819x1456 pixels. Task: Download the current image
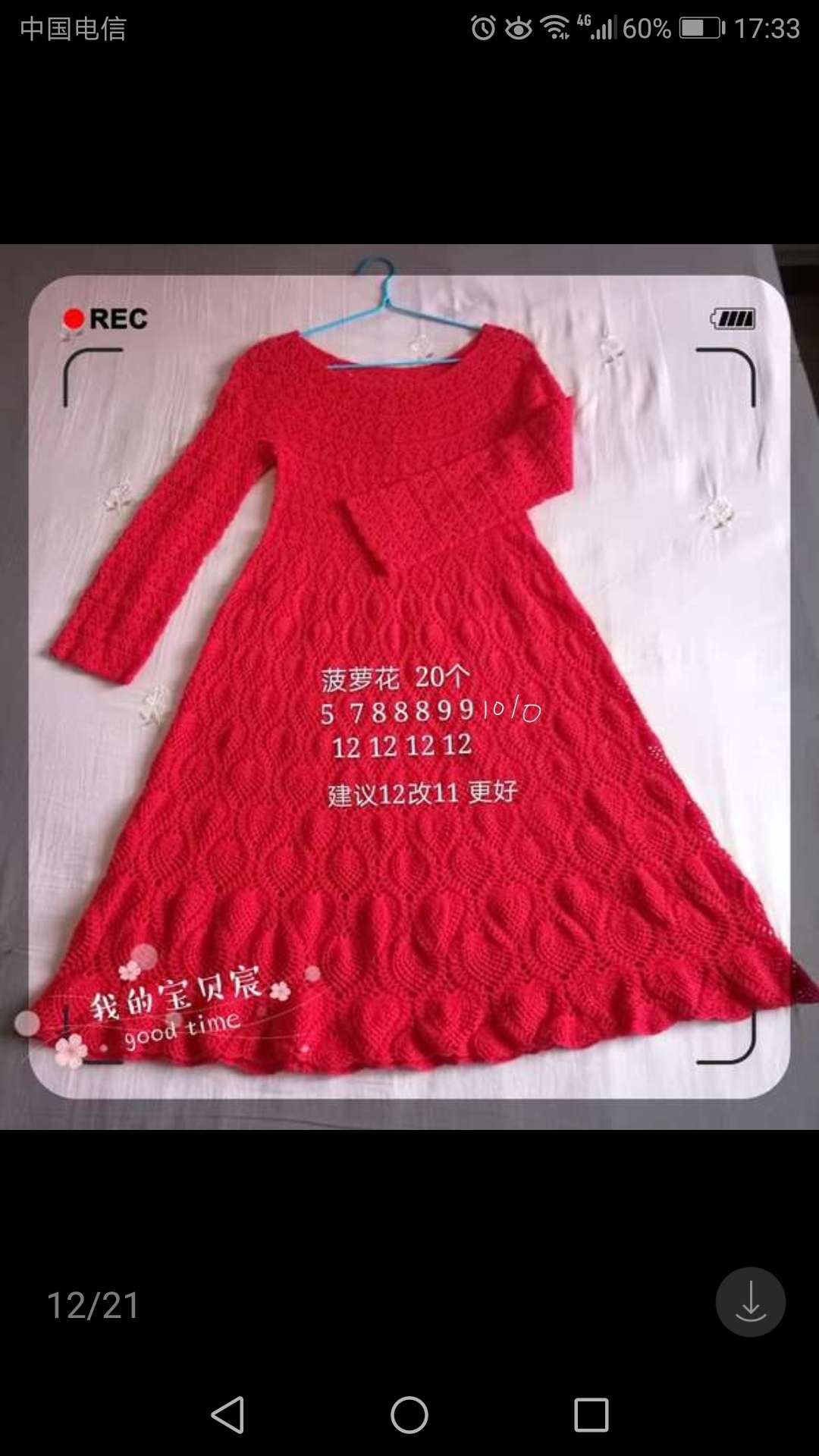pos(750,1301)
